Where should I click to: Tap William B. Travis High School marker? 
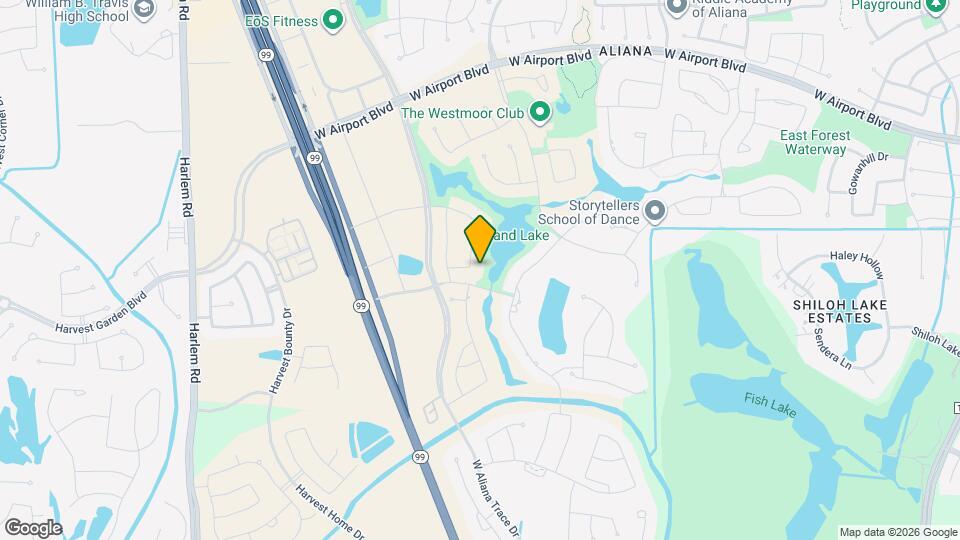pos(145,8)
